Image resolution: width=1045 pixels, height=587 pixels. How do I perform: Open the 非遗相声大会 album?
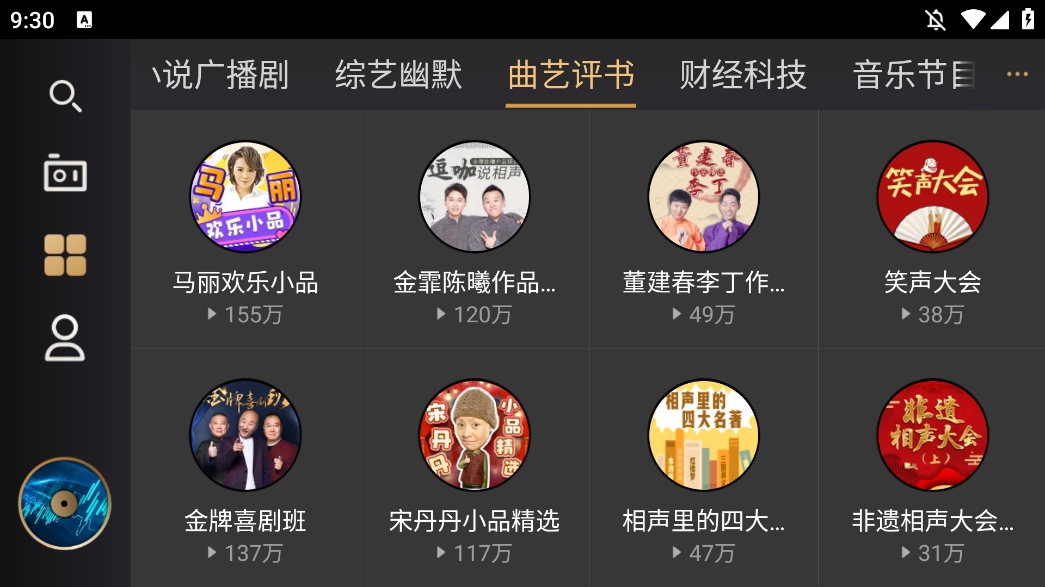pyautogui.click(x=932, y=435)
